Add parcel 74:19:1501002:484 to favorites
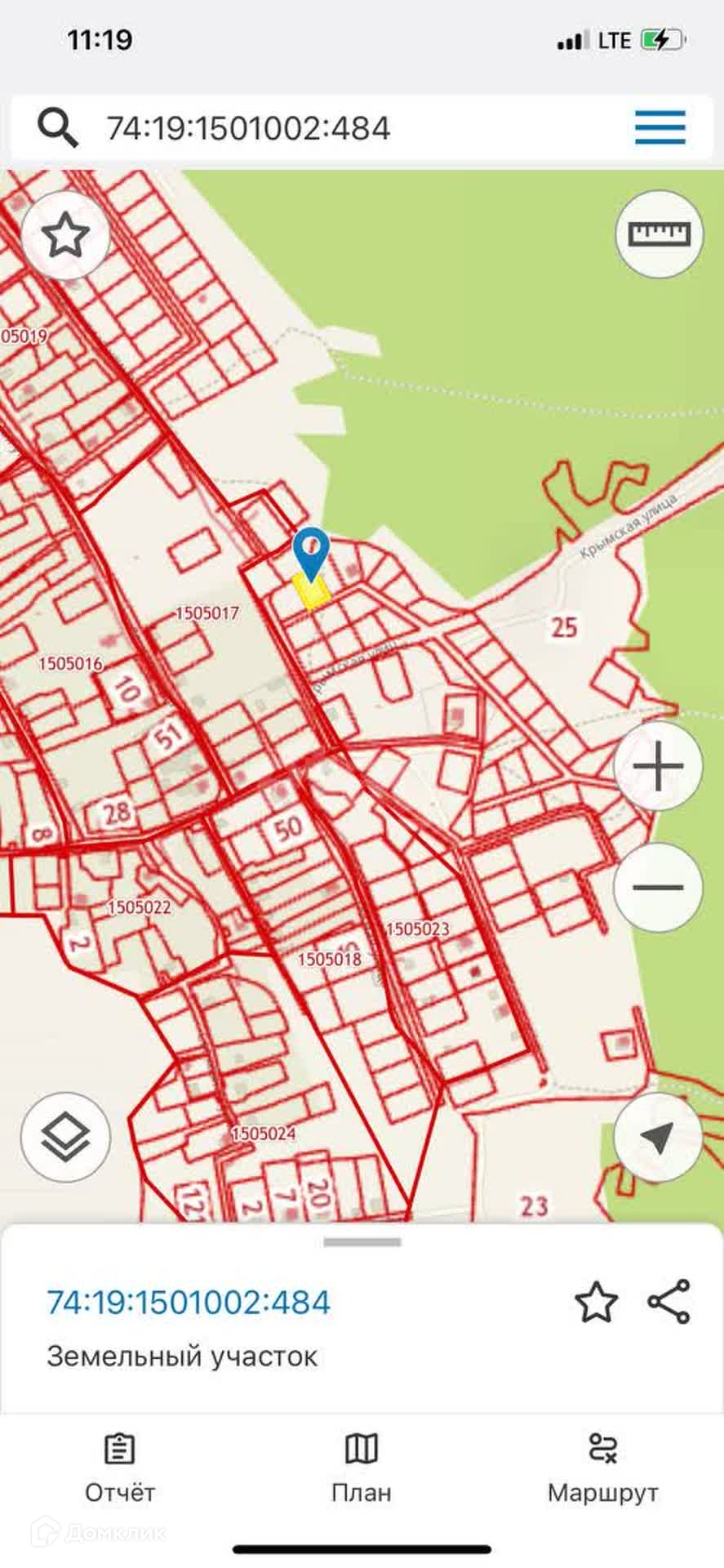Viewport: 724px width, 1568px height. pos(596,1302)
